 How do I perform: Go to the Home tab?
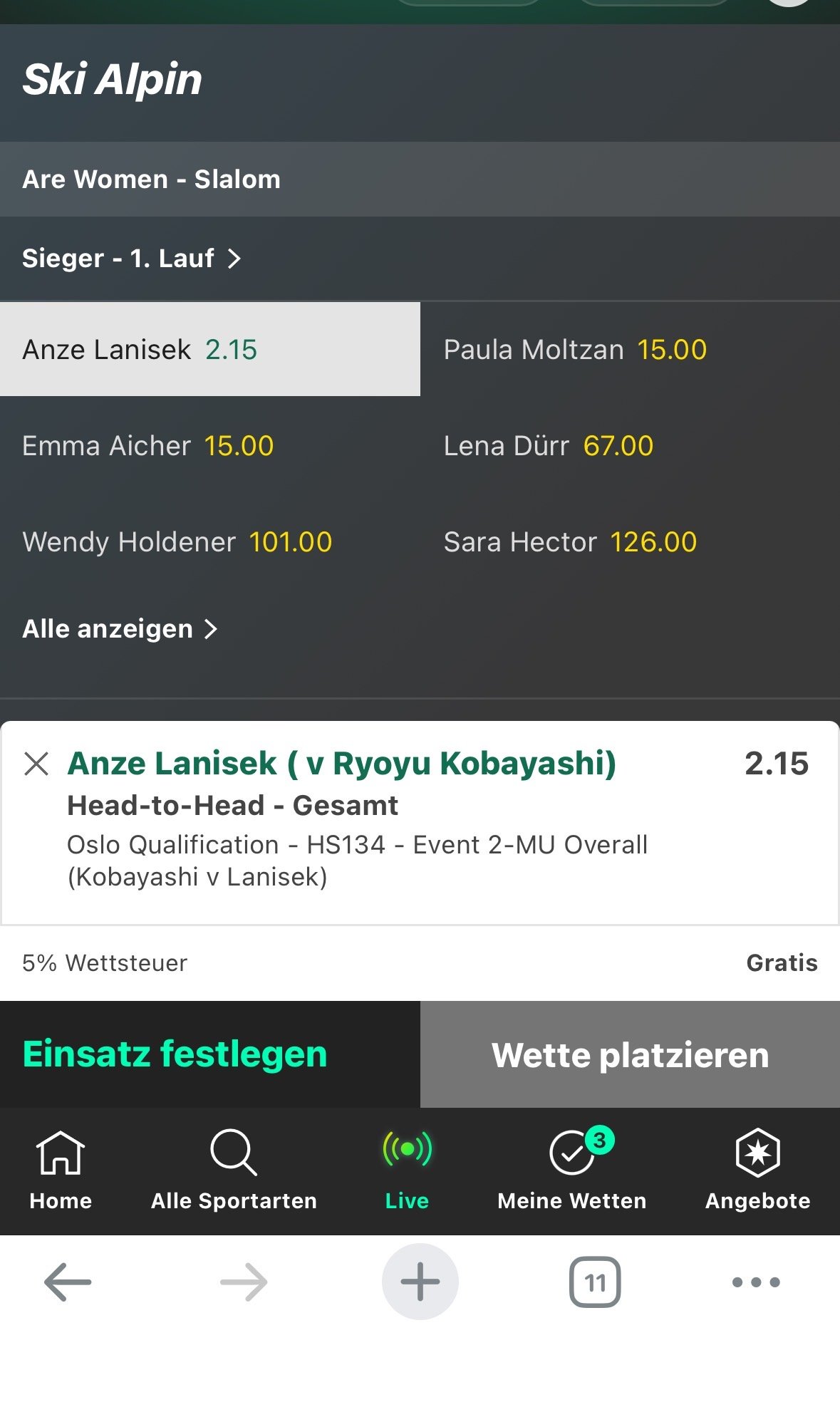(x=61, y=1170)
